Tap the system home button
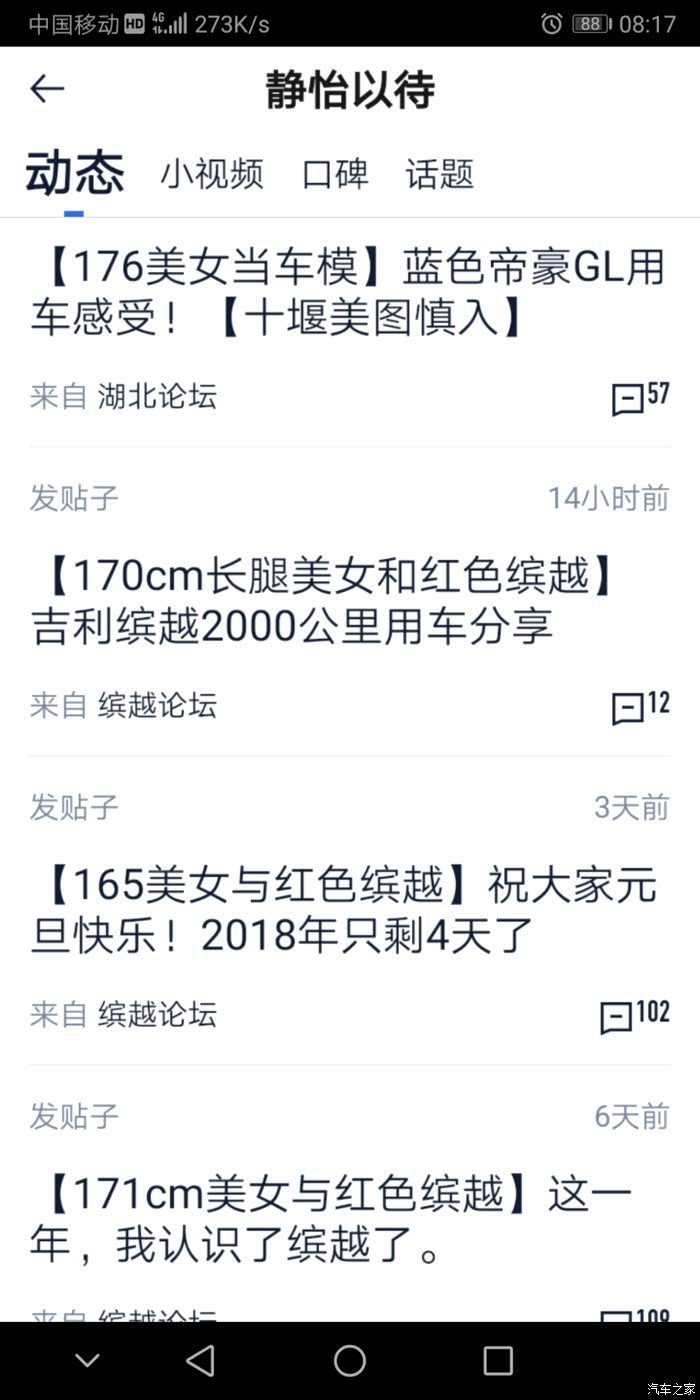Image resolution: width=700 pixels, height=1400 pixels. click(x=350, y=1361)
